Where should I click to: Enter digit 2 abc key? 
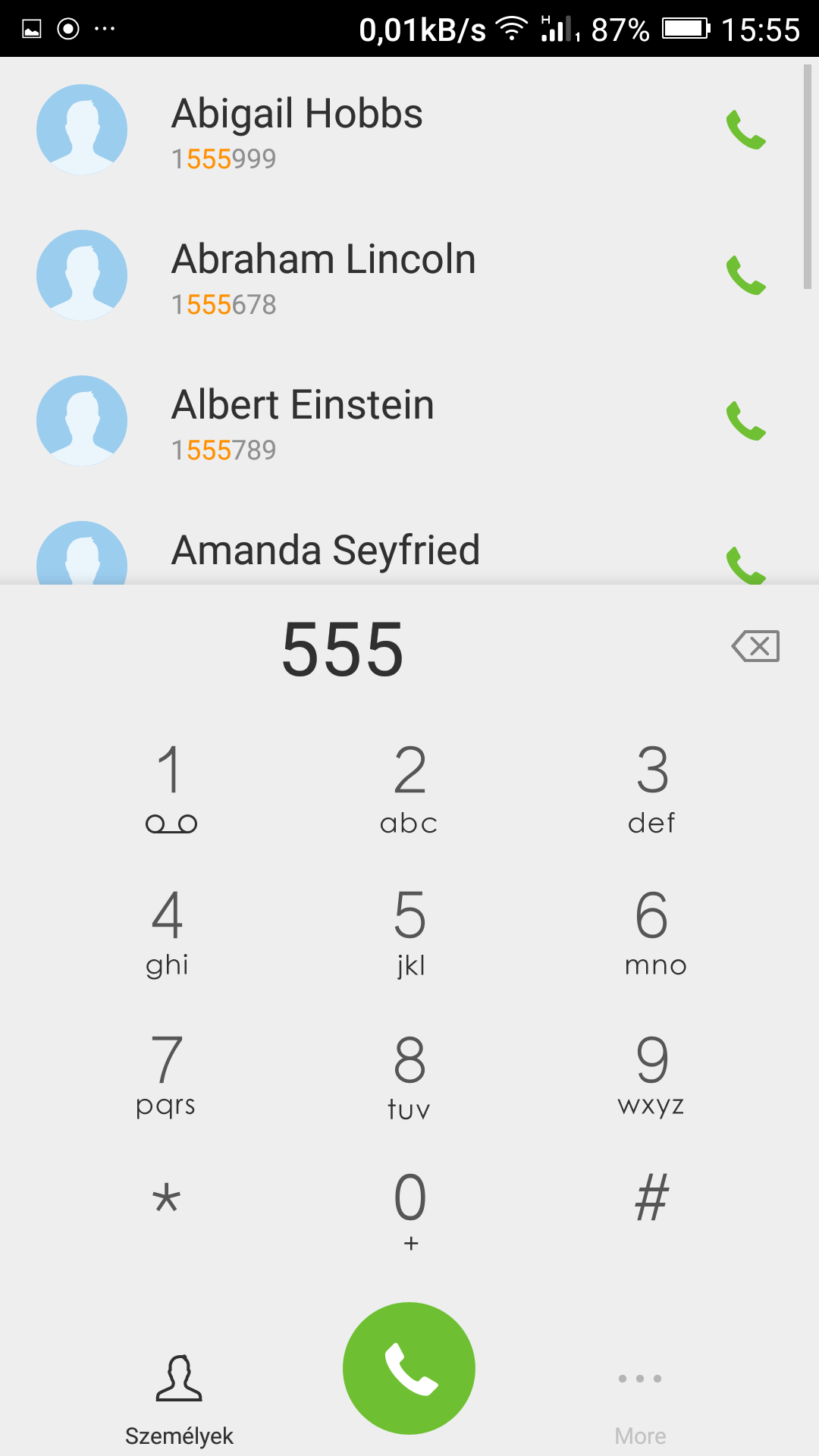tap(409, 787)
